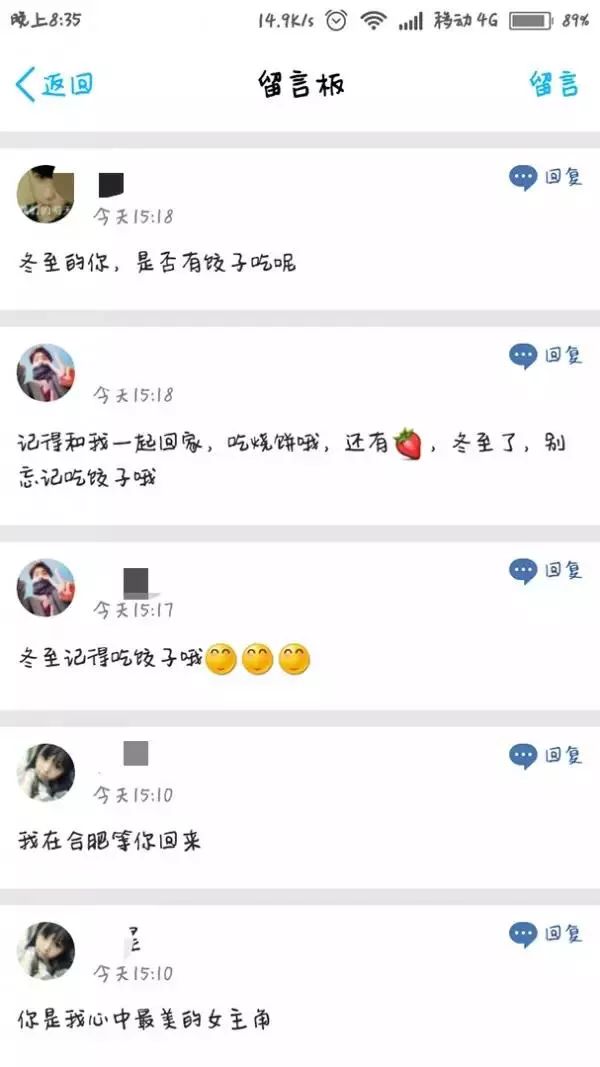View the avatar beside the 吃烧饼 message
Image resolution: width=600 pixels, height=1067 pixels.
46,373
